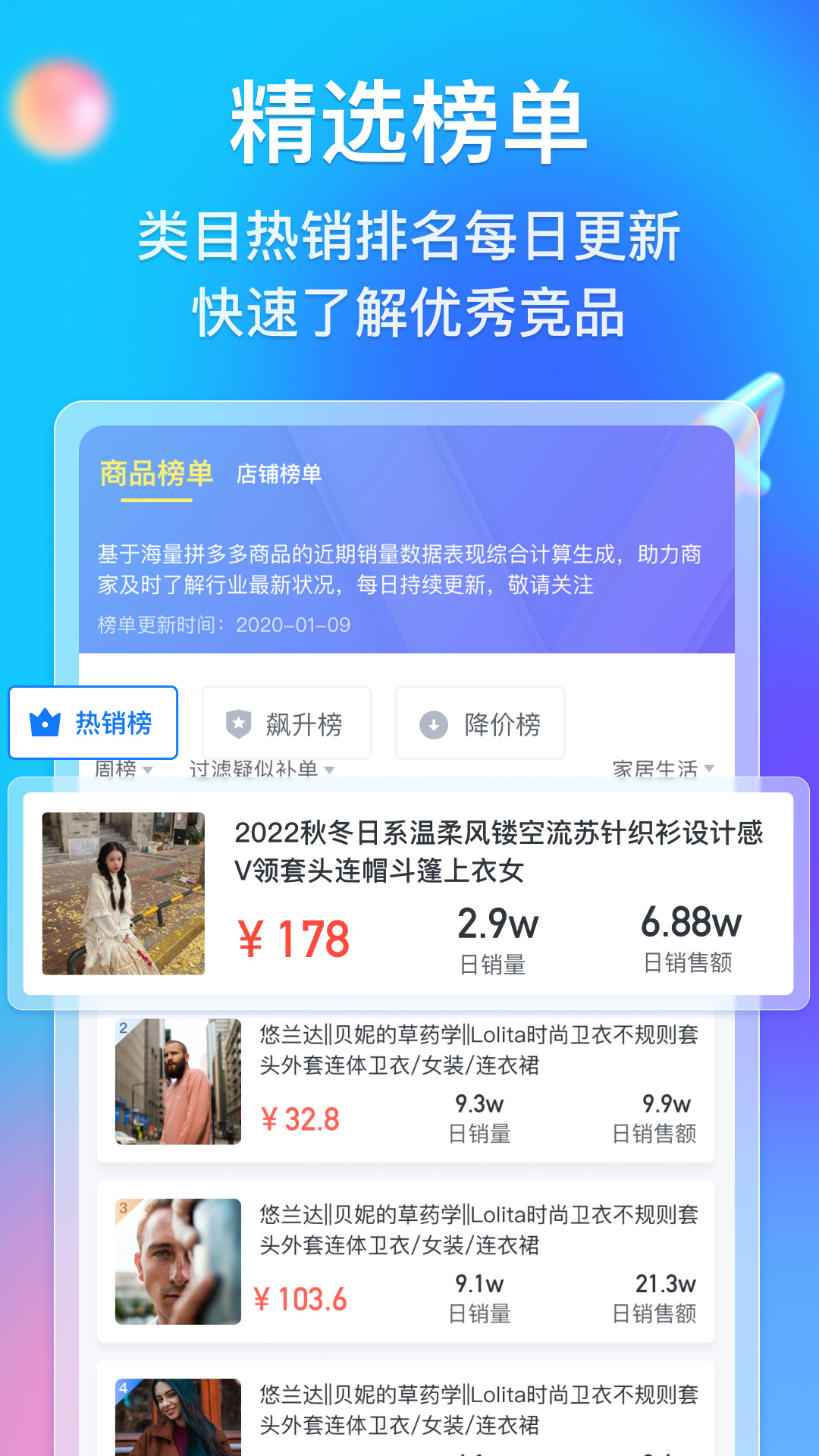Enable the 热销榜 tab selection
This screenshot has width=819, height=1456.
coord(93,723)
